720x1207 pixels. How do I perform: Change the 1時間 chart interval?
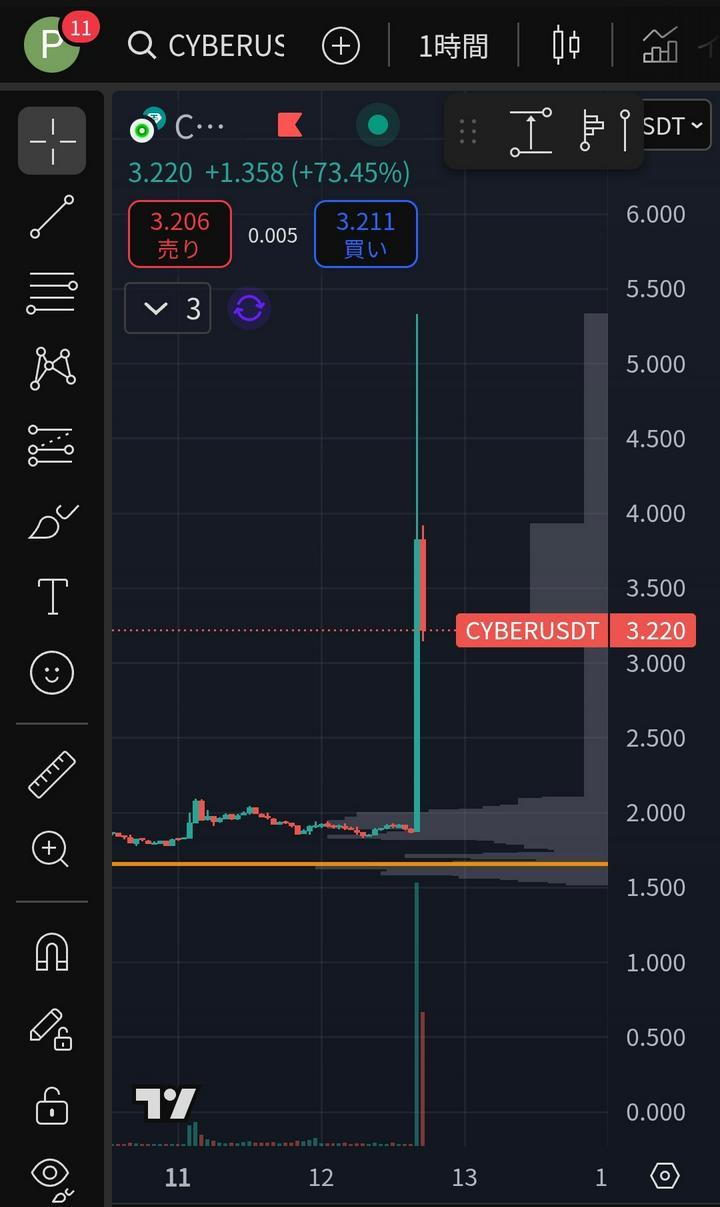[x=453, y=45]
